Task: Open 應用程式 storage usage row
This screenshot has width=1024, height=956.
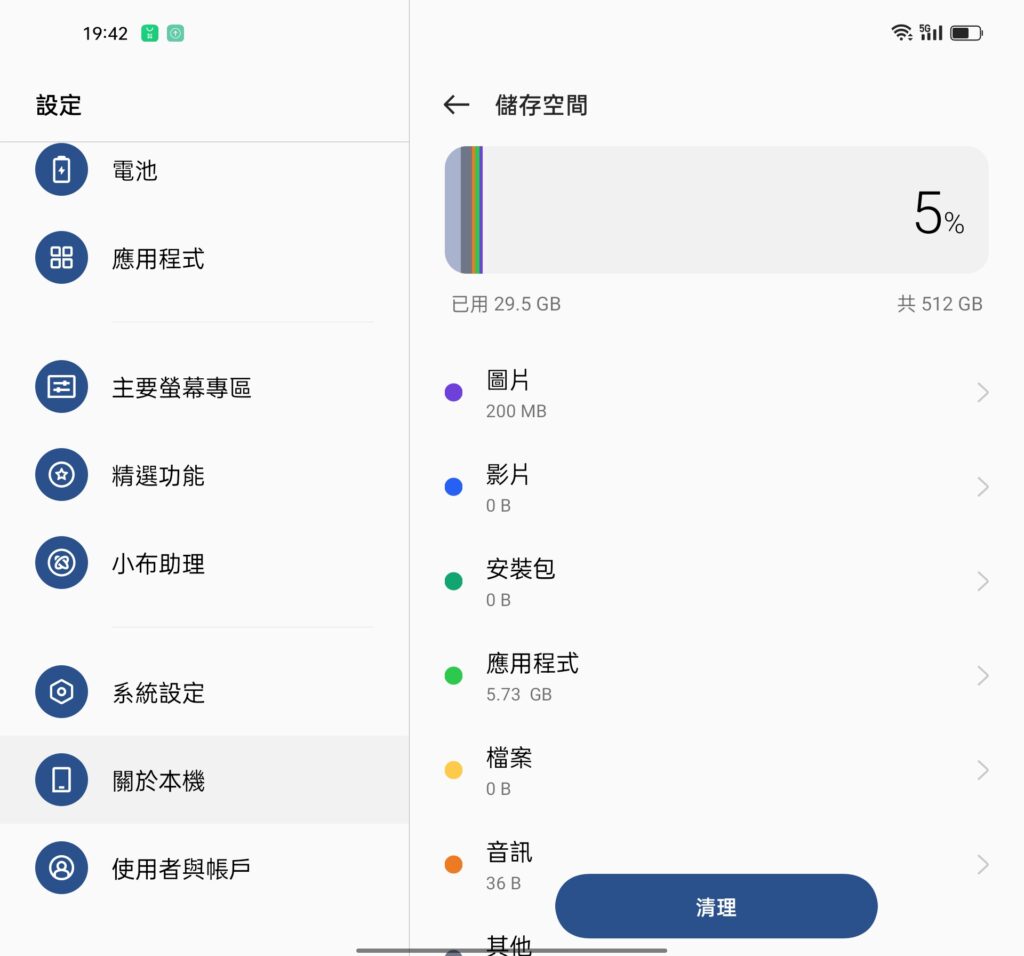Action: [x=715, y=676]
